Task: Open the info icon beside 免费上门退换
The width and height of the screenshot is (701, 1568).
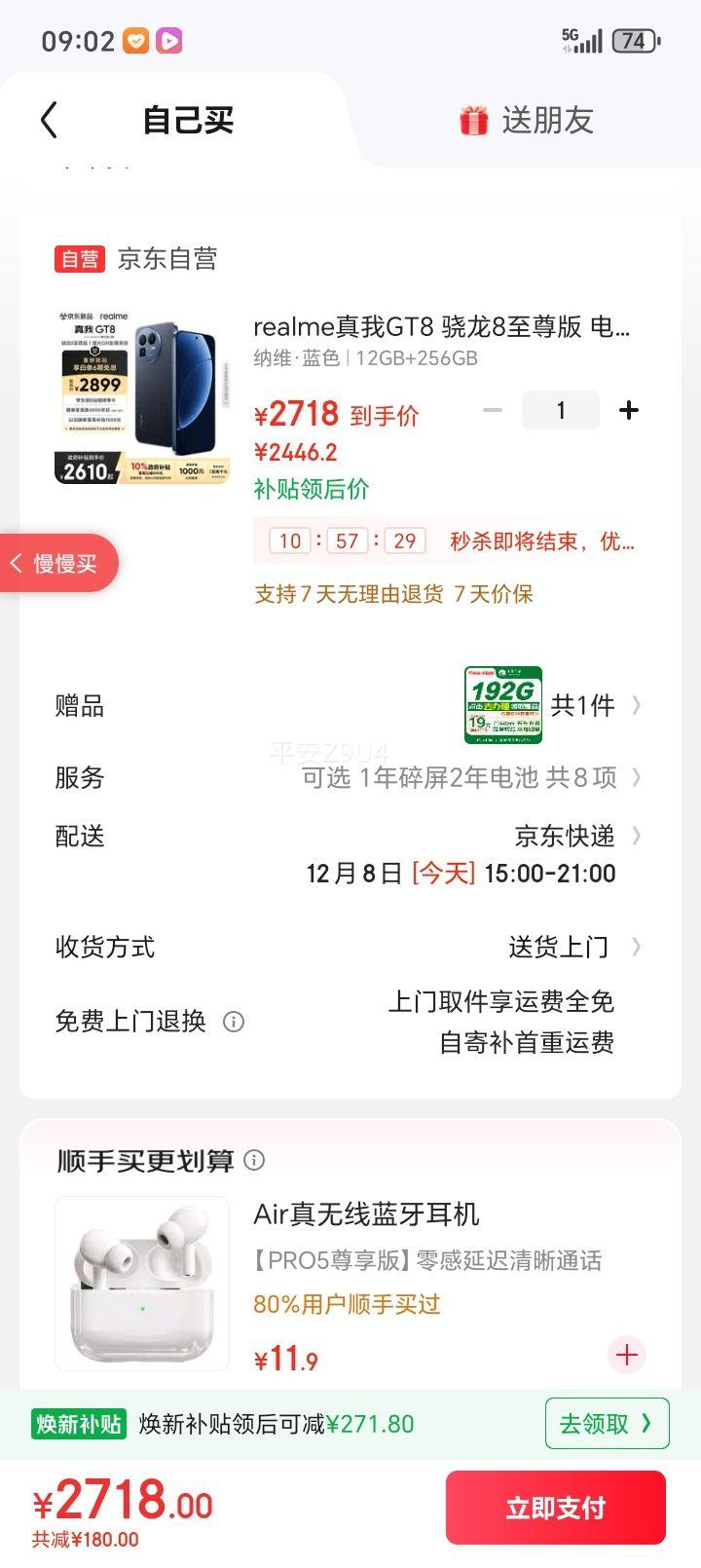Action: (232, 1022)
